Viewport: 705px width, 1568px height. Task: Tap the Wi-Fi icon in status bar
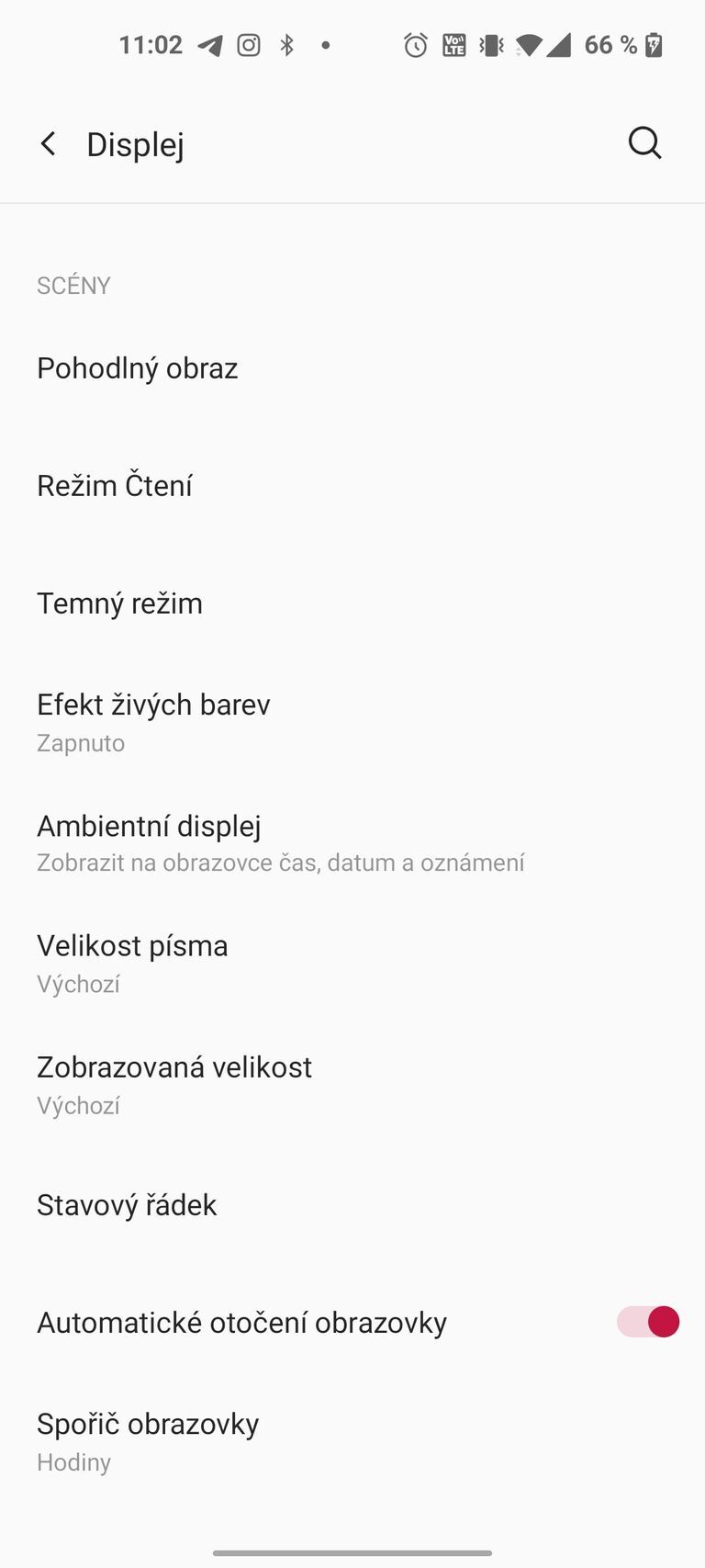(526, 44)
